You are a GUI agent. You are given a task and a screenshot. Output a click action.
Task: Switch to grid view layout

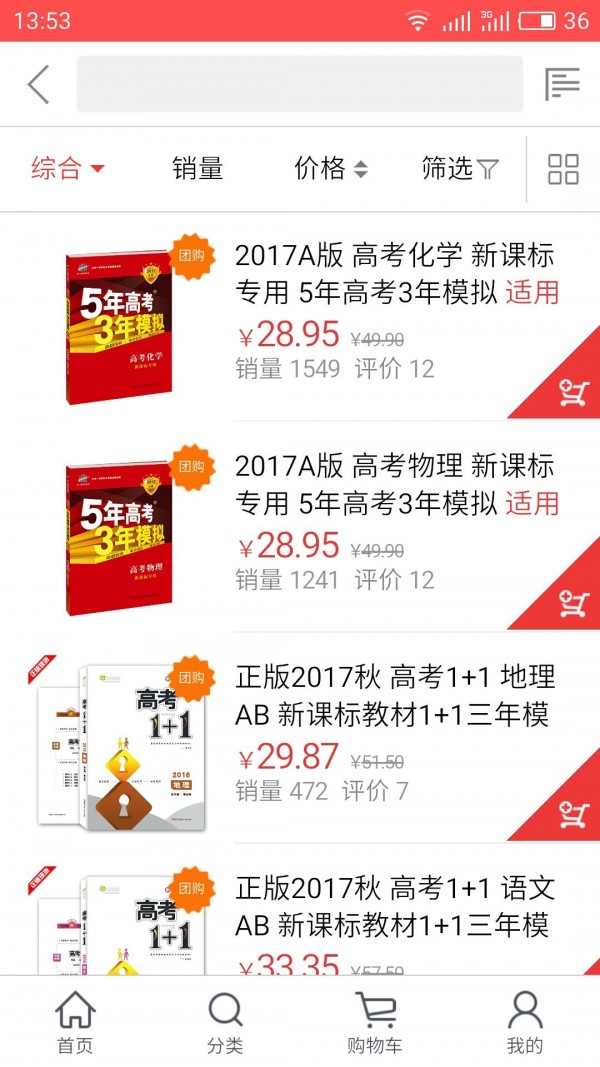[x=563, y=168]
